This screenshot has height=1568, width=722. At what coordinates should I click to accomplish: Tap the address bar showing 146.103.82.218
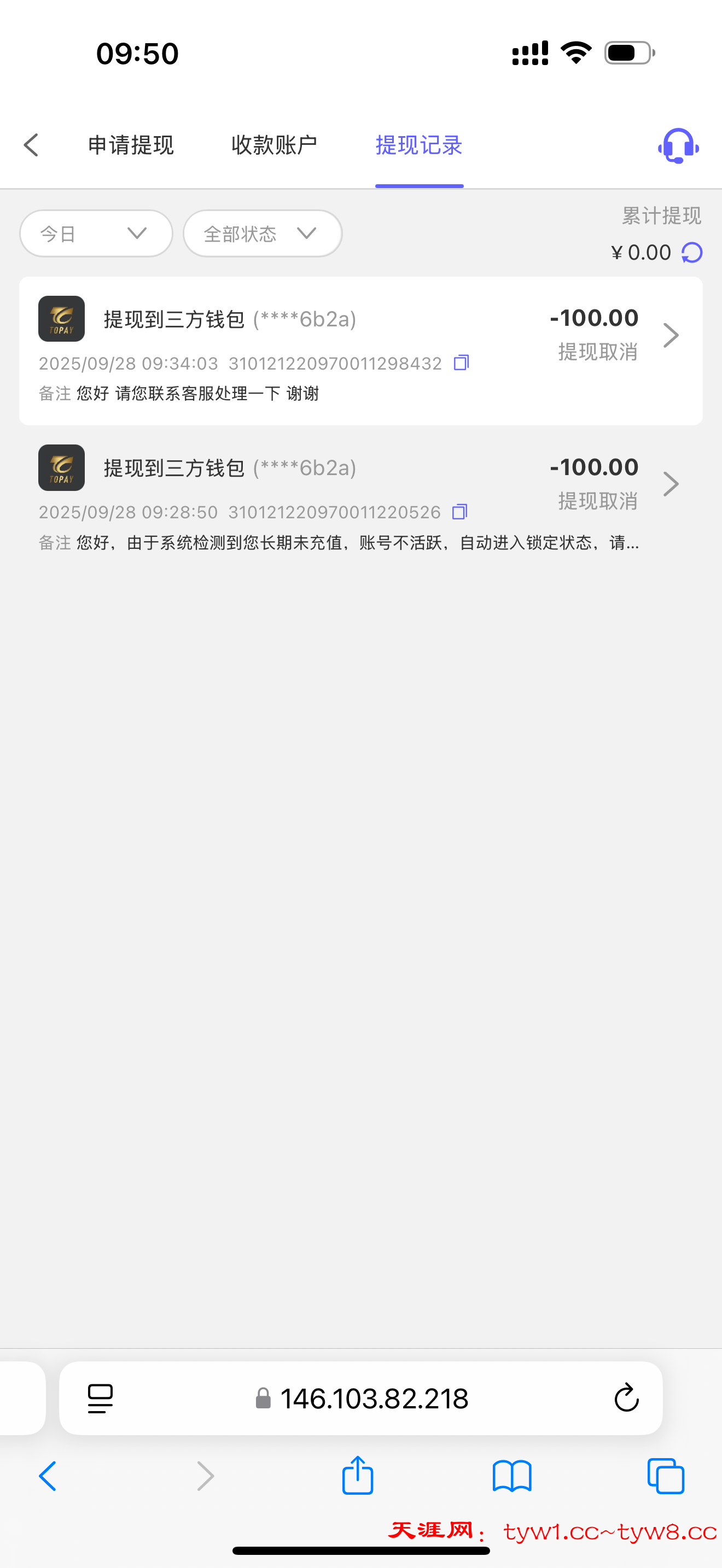(372, 1399)
